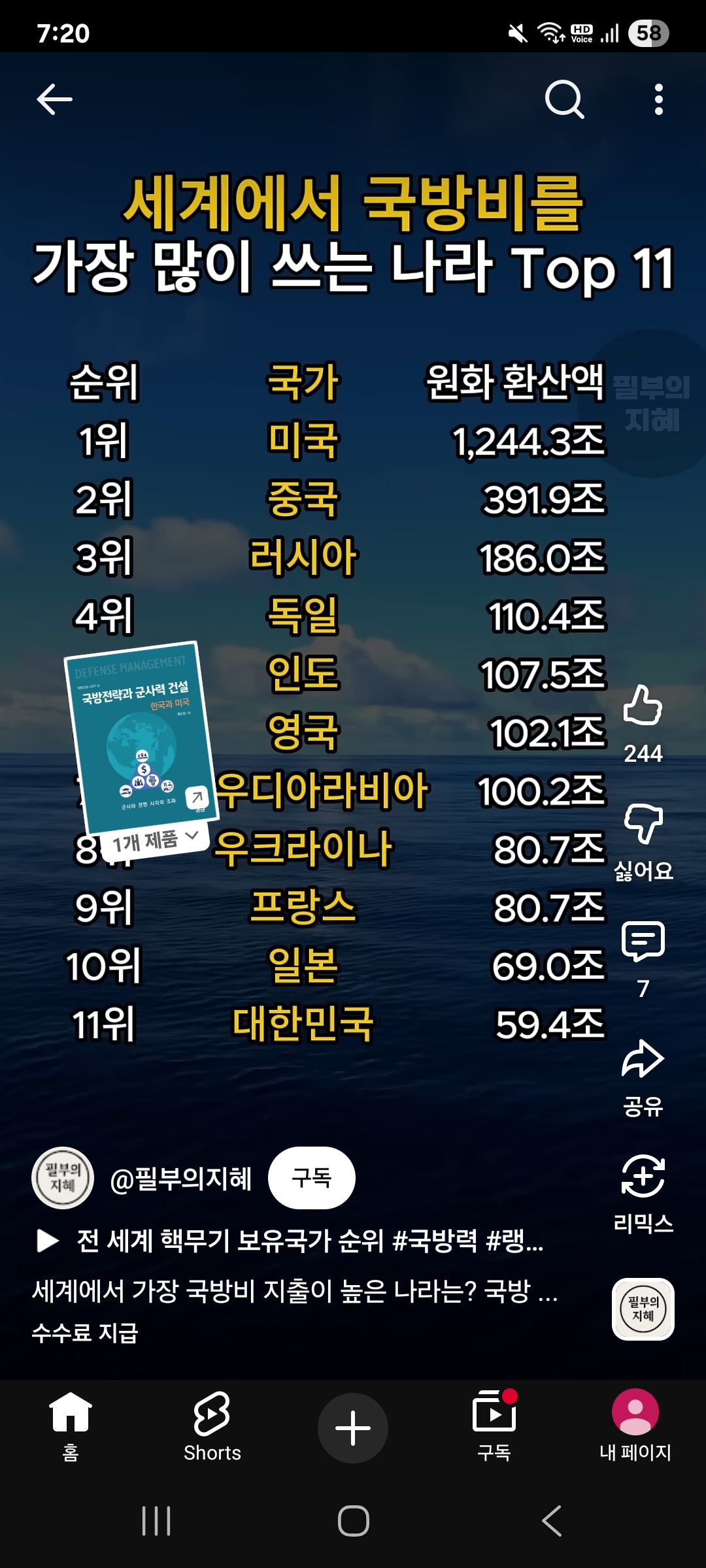Viewport: 706px width, 1568px height.
Task: Open the three-dot overflow menu
Action: click(658, 99)
